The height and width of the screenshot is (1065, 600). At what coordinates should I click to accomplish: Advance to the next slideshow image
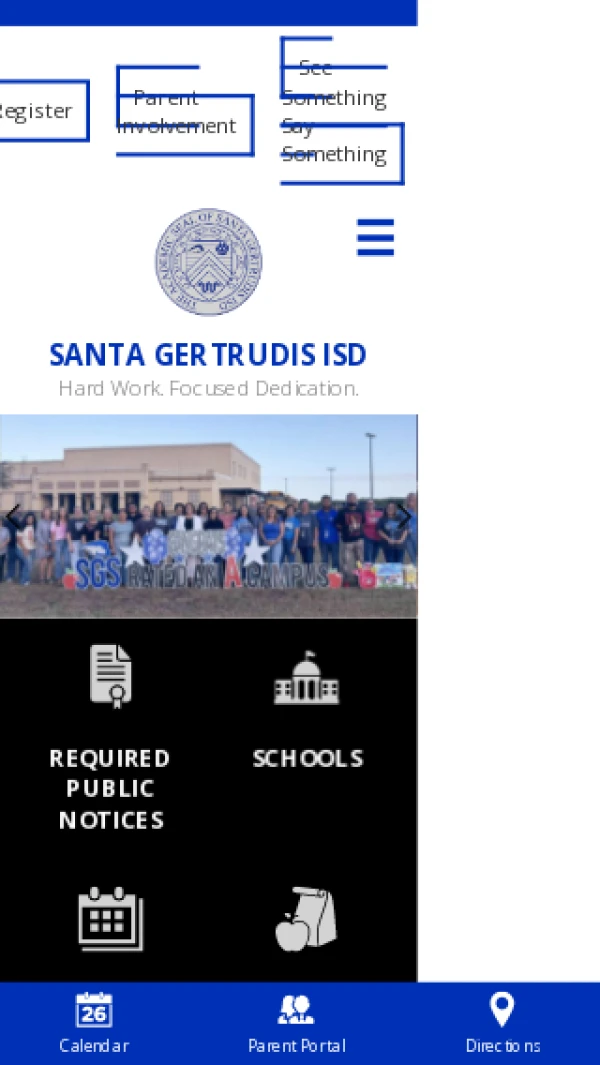[403, 516]
